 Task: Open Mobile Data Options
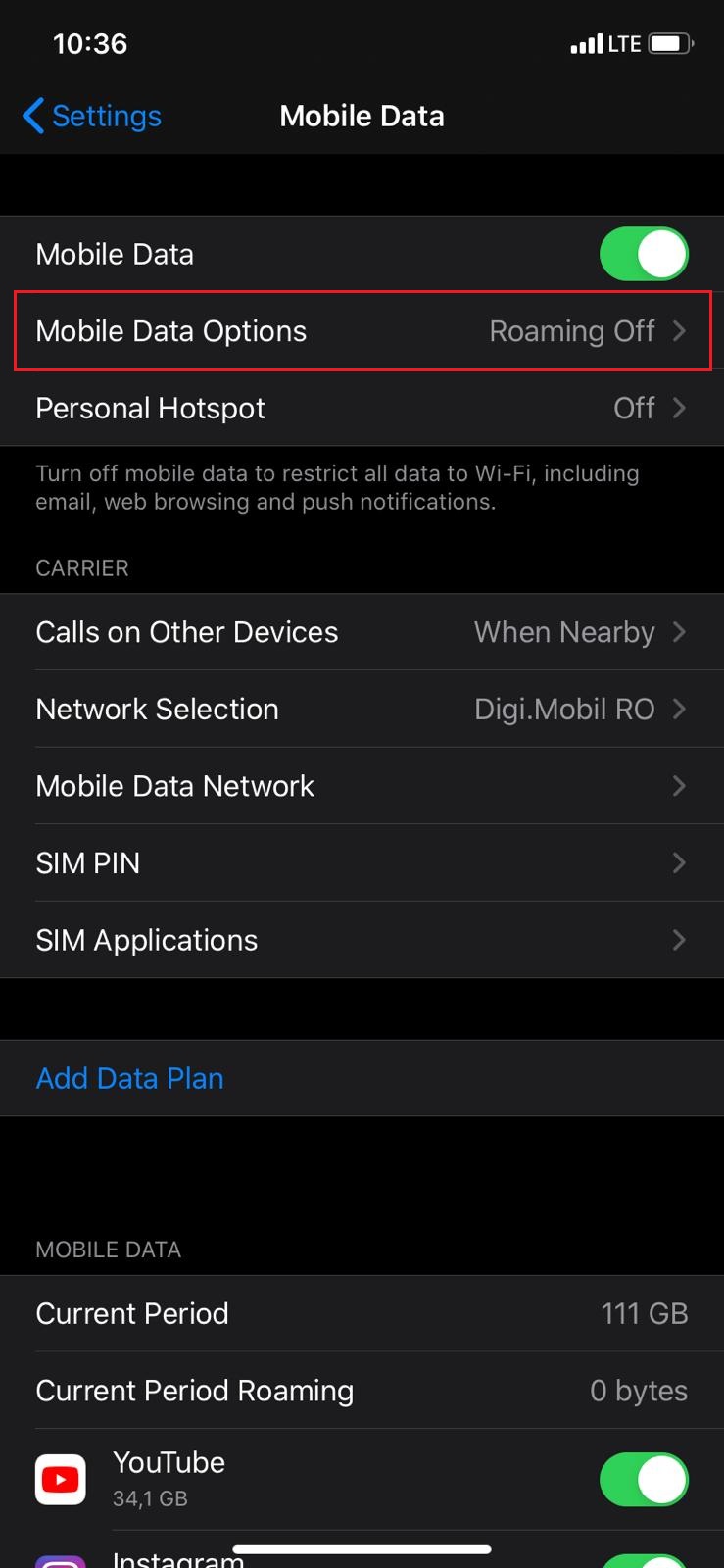coord(362,331)
